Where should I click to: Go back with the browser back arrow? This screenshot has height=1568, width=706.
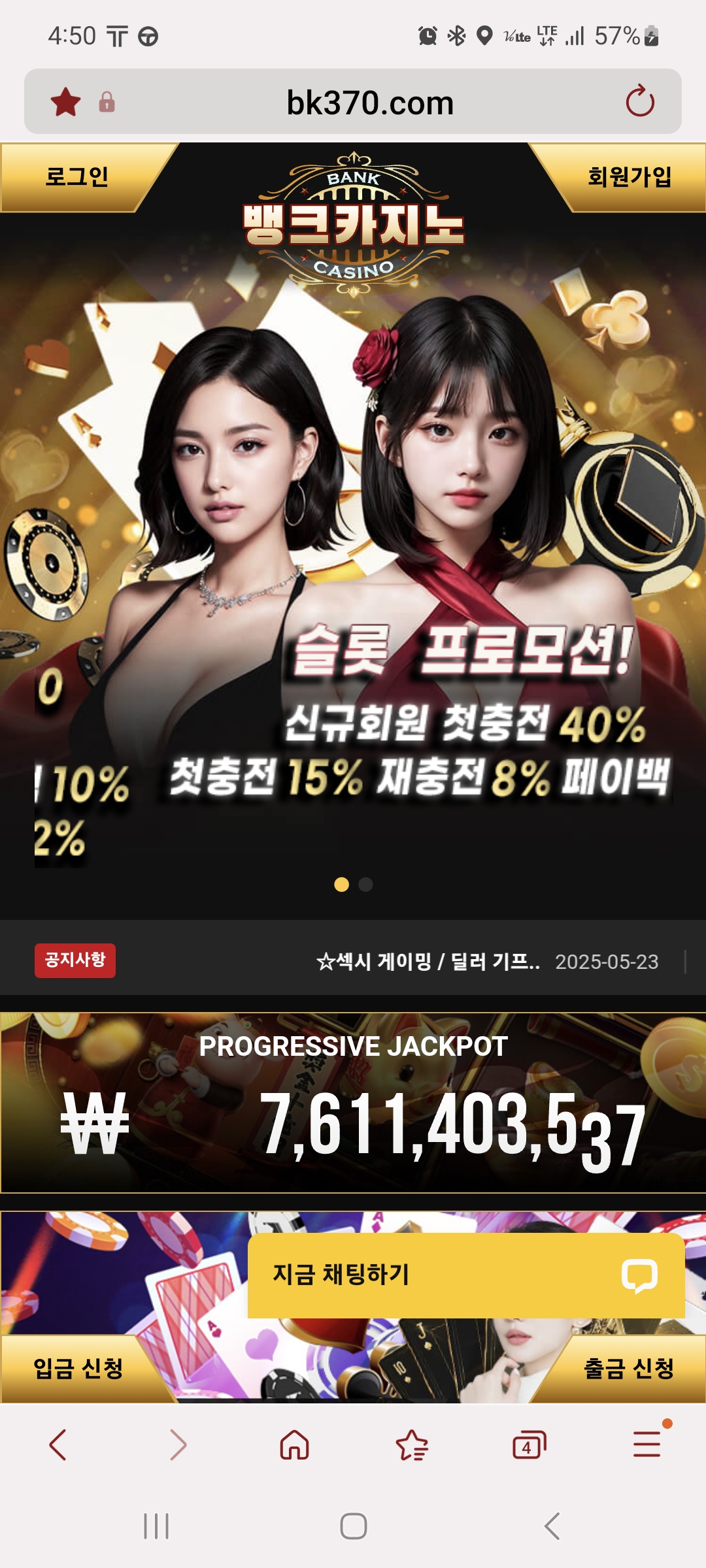point(58,1445)
